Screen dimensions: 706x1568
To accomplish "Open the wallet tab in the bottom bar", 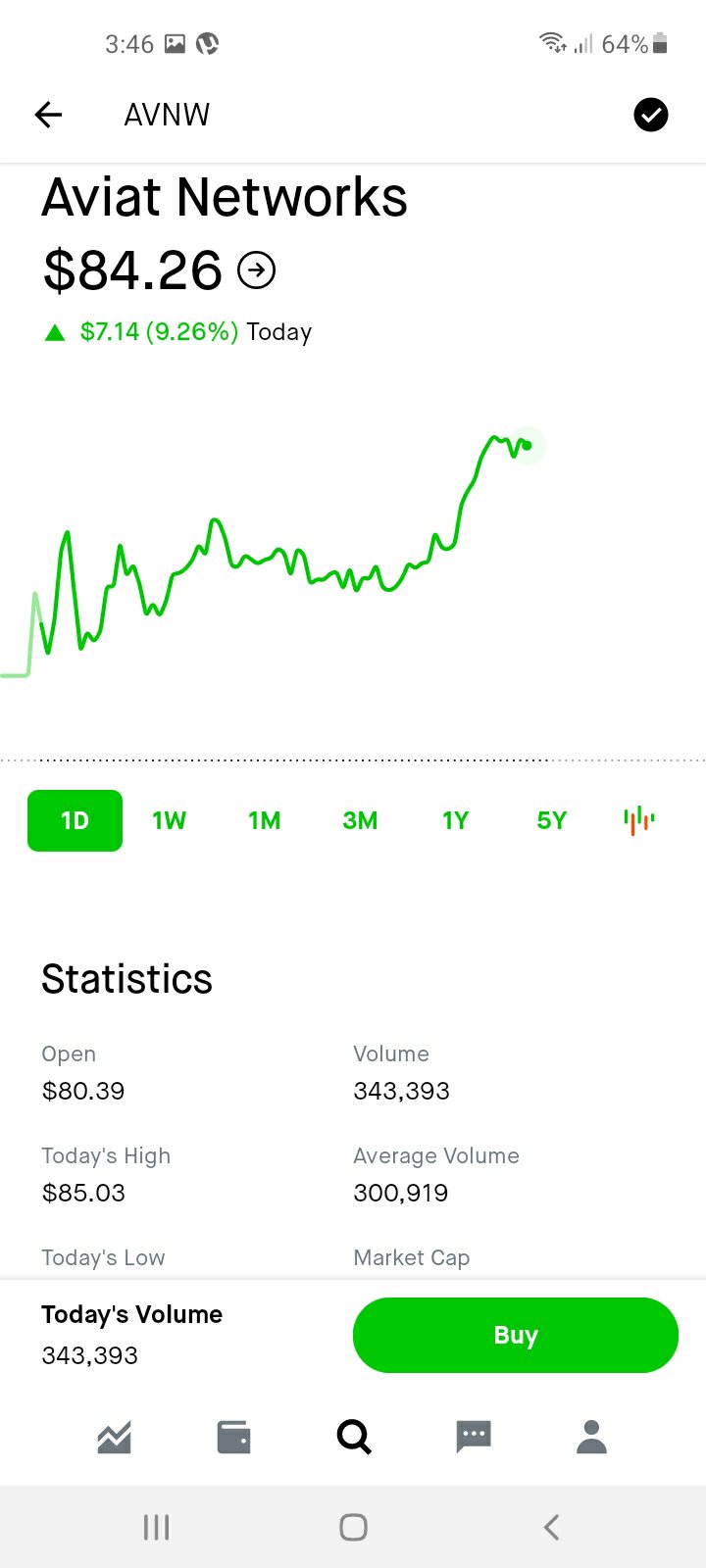I will [233, 1438].
